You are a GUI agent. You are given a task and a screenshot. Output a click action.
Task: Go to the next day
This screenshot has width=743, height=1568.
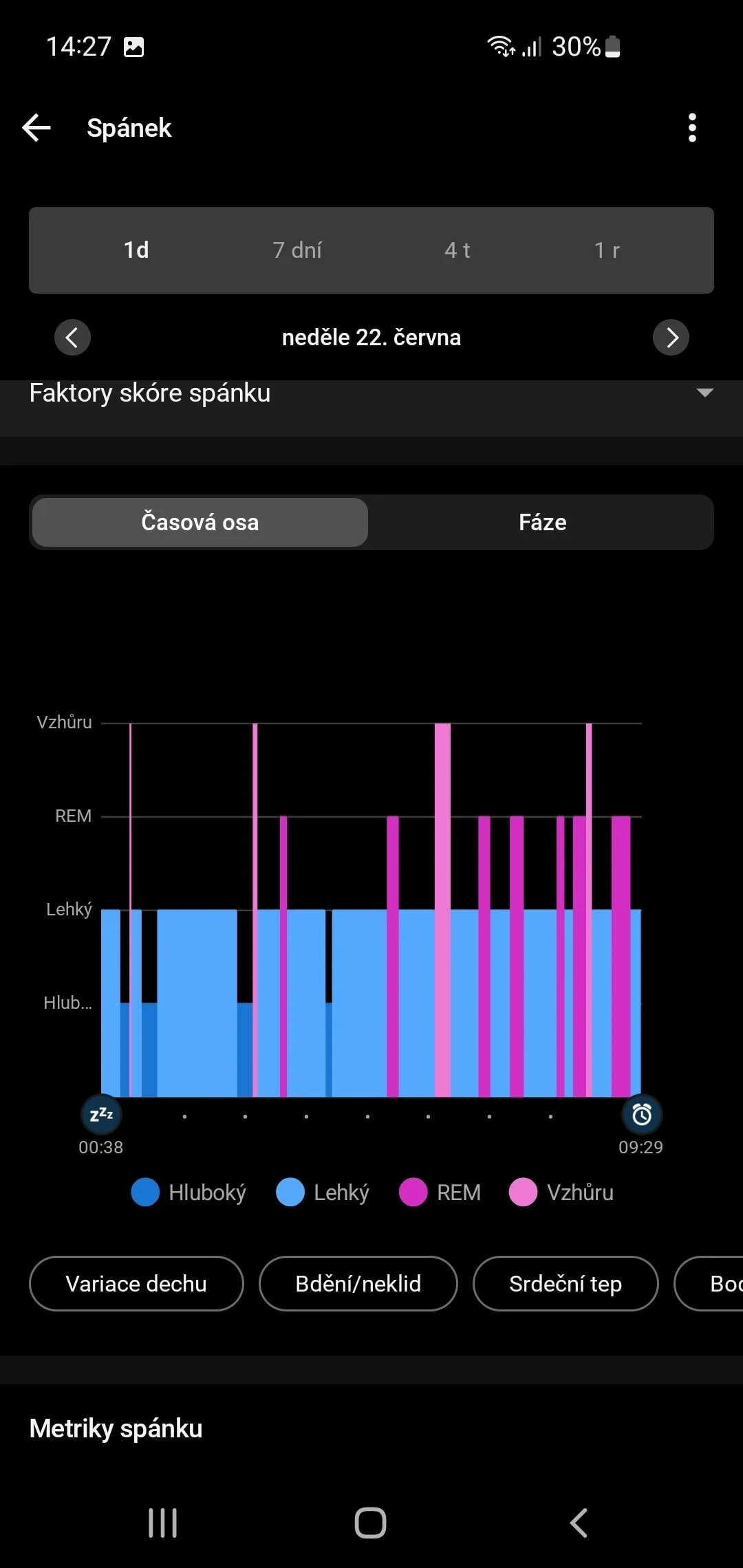(671, 338)
